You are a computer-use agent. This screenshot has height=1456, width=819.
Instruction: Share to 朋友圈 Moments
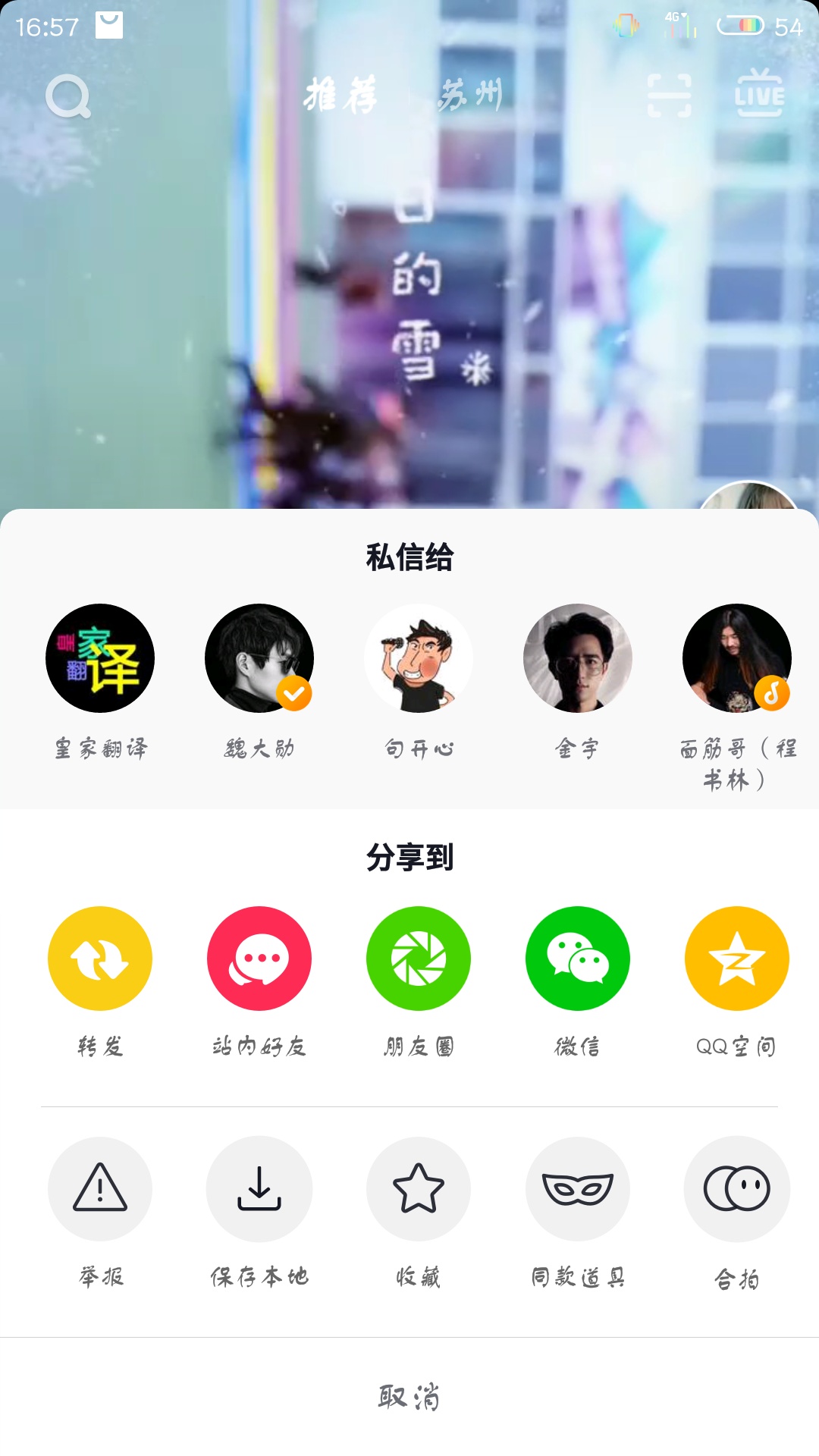tap(419, 959)
